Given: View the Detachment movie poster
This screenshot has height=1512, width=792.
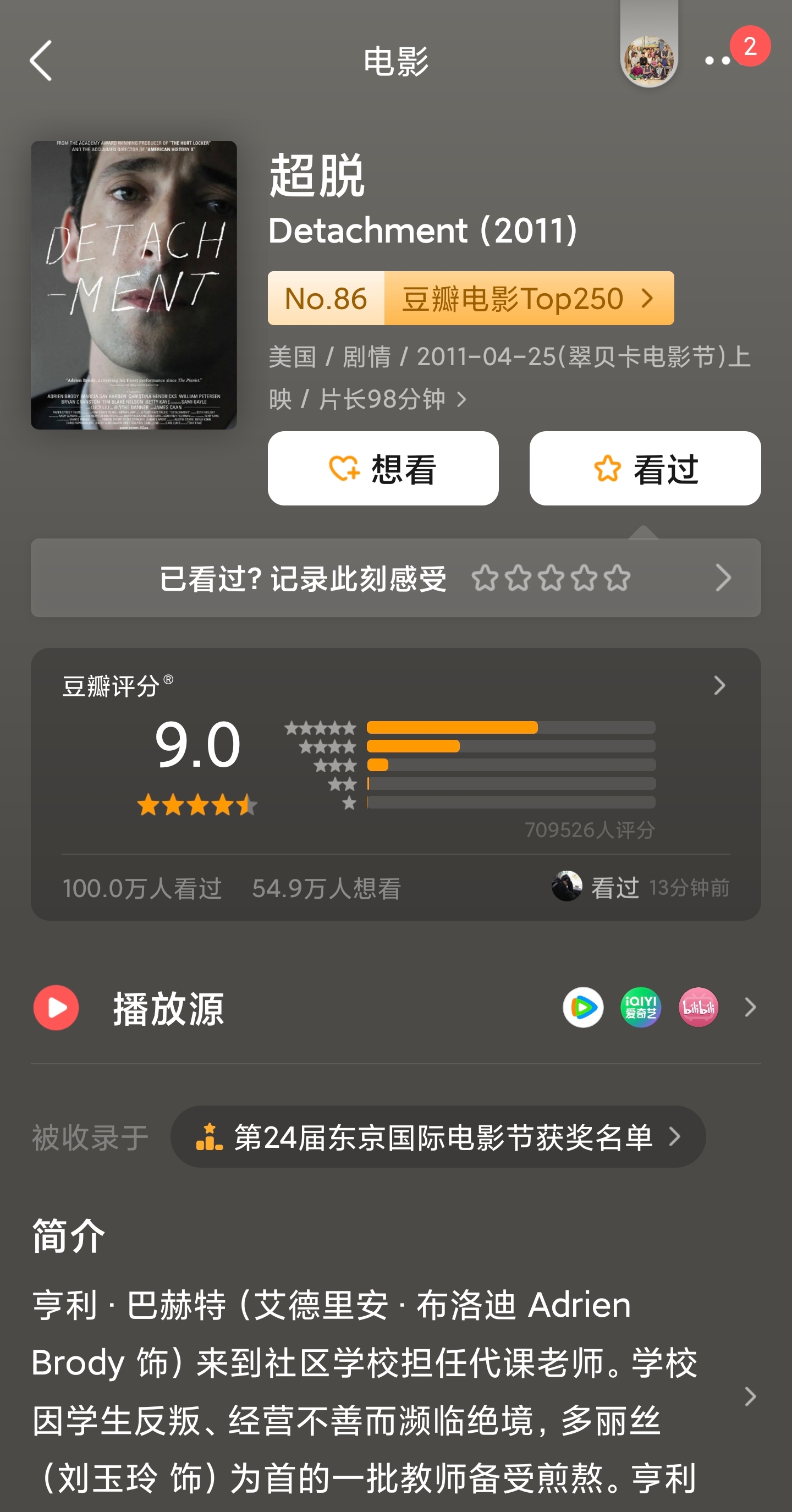Looking at the screenshot, I should click(134, 285).
